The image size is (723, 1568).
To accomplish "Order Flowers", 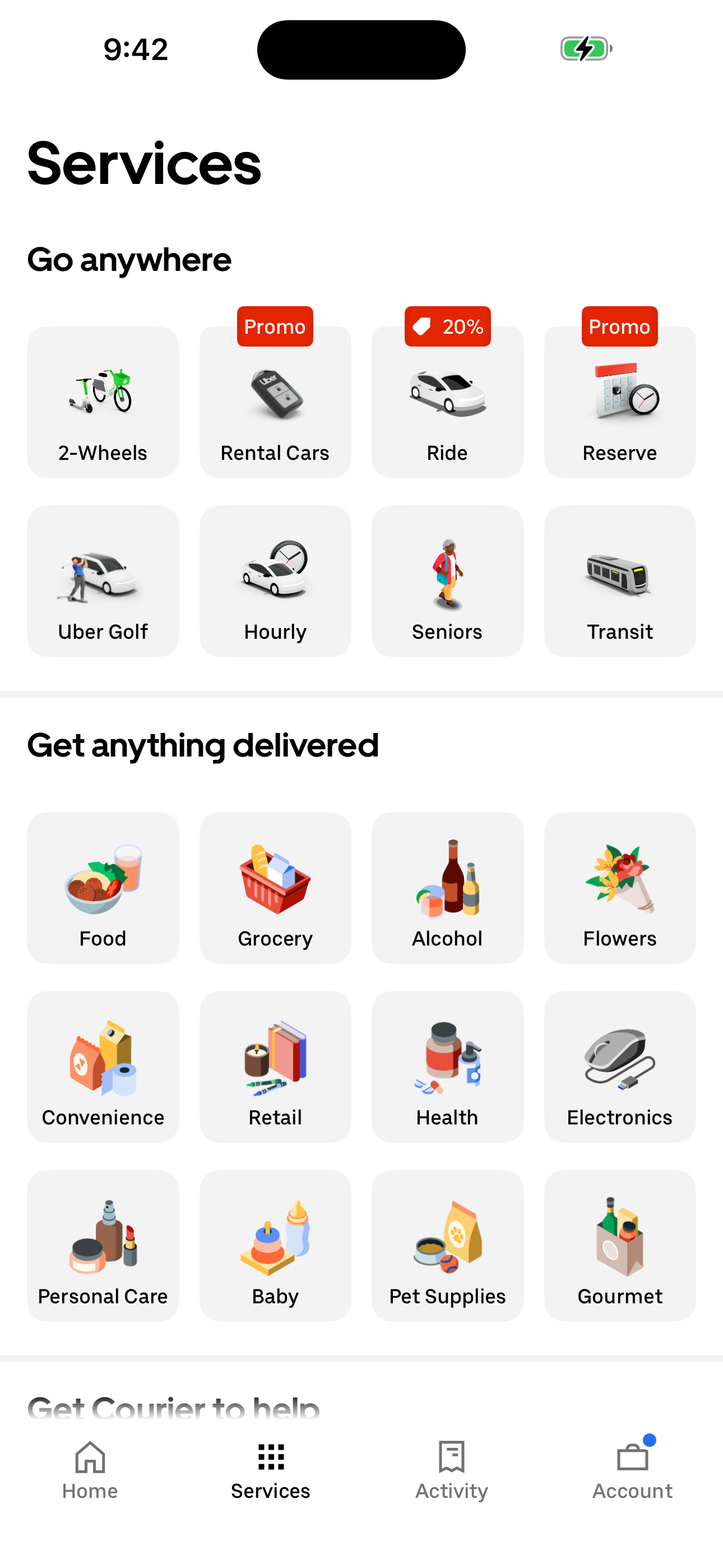I will 619,889.
